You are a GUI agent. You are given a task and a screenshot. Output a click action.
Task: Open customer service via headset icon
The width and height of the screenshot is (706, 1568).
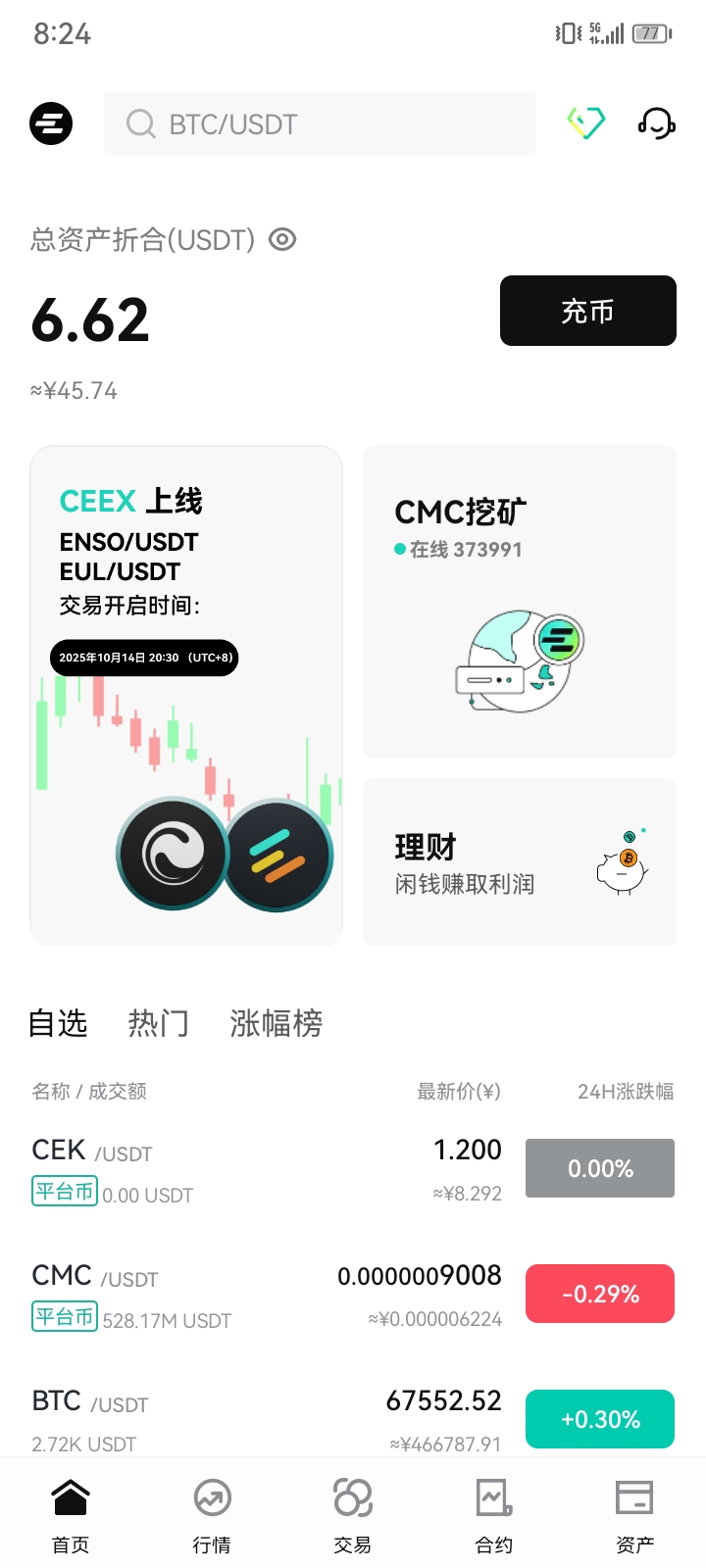pyautogui.click(x=655, y=123)
